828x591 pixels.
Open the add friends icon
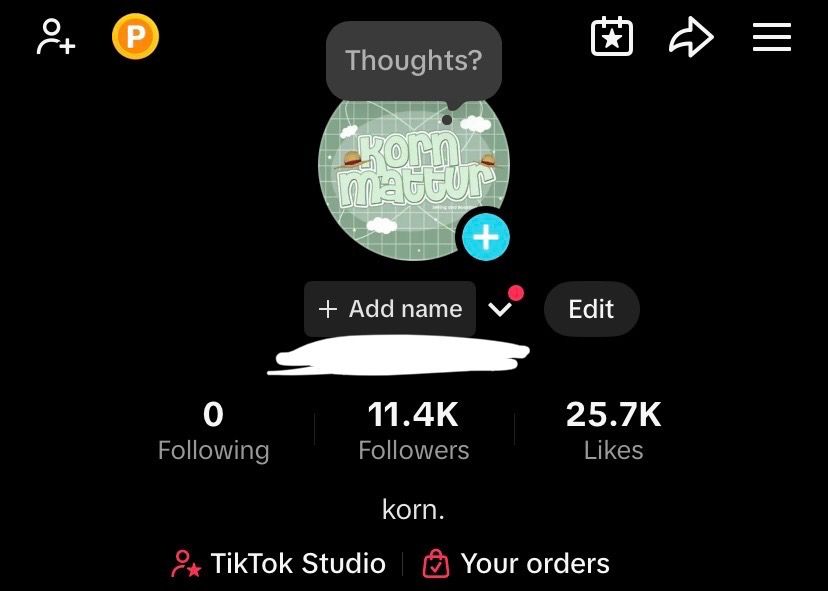click(56, 38)
